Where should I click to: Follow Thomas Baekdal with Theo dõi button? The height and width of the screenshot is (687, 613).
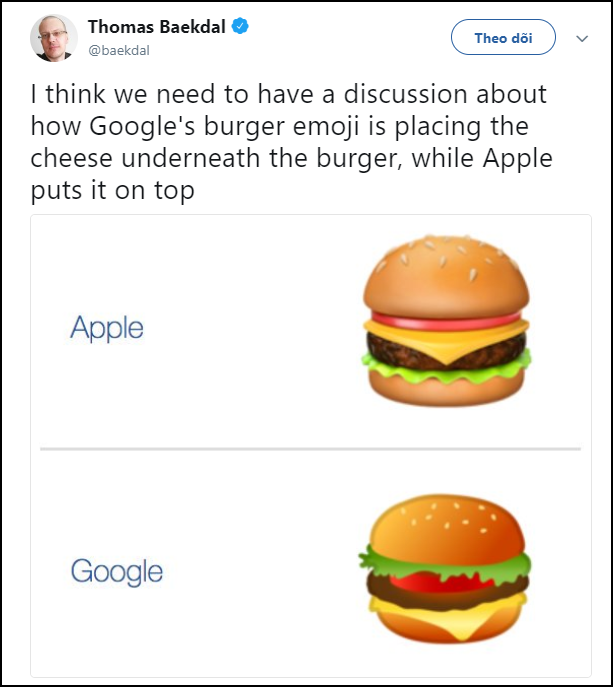click(502, 38)
